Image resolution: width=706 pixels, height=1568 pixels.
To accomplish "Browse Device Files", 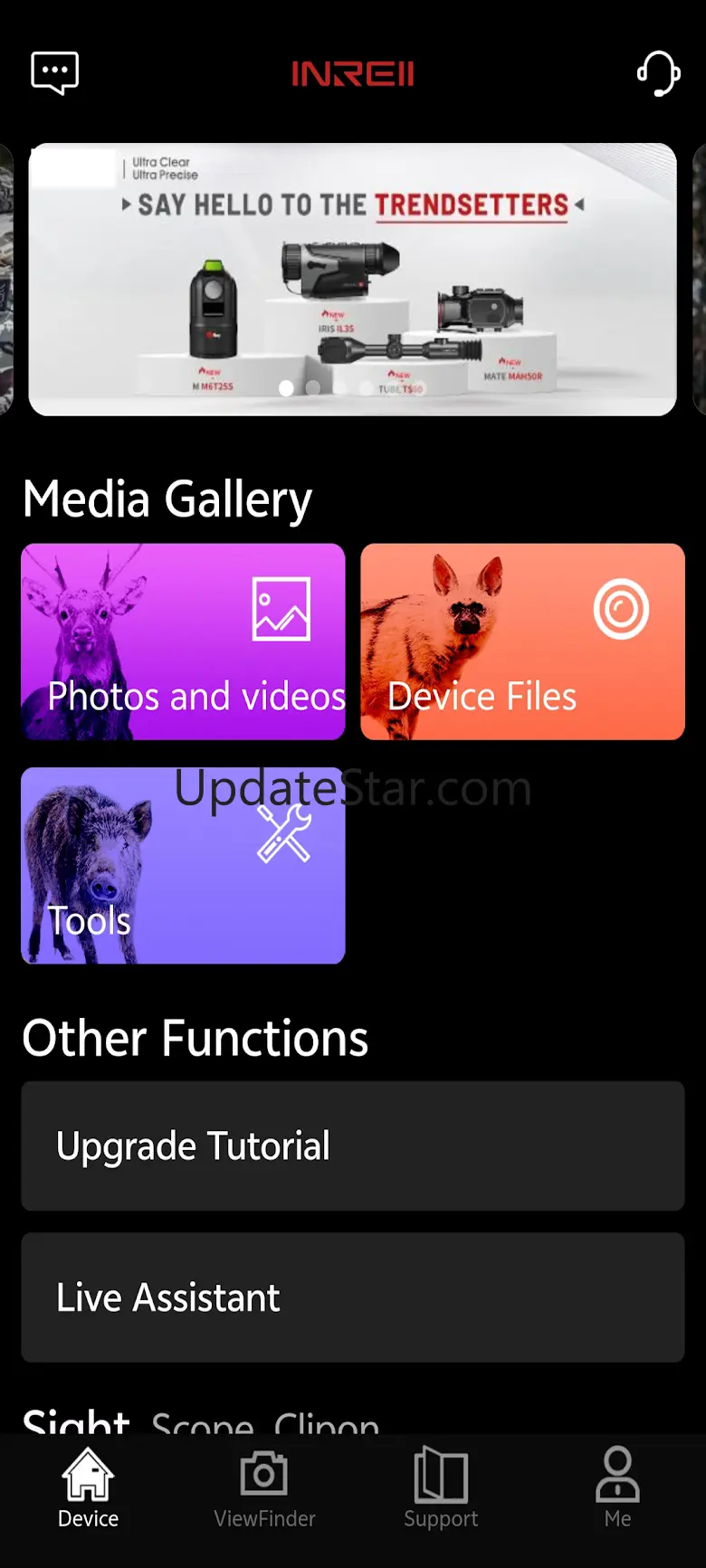I will click(522, 641).
